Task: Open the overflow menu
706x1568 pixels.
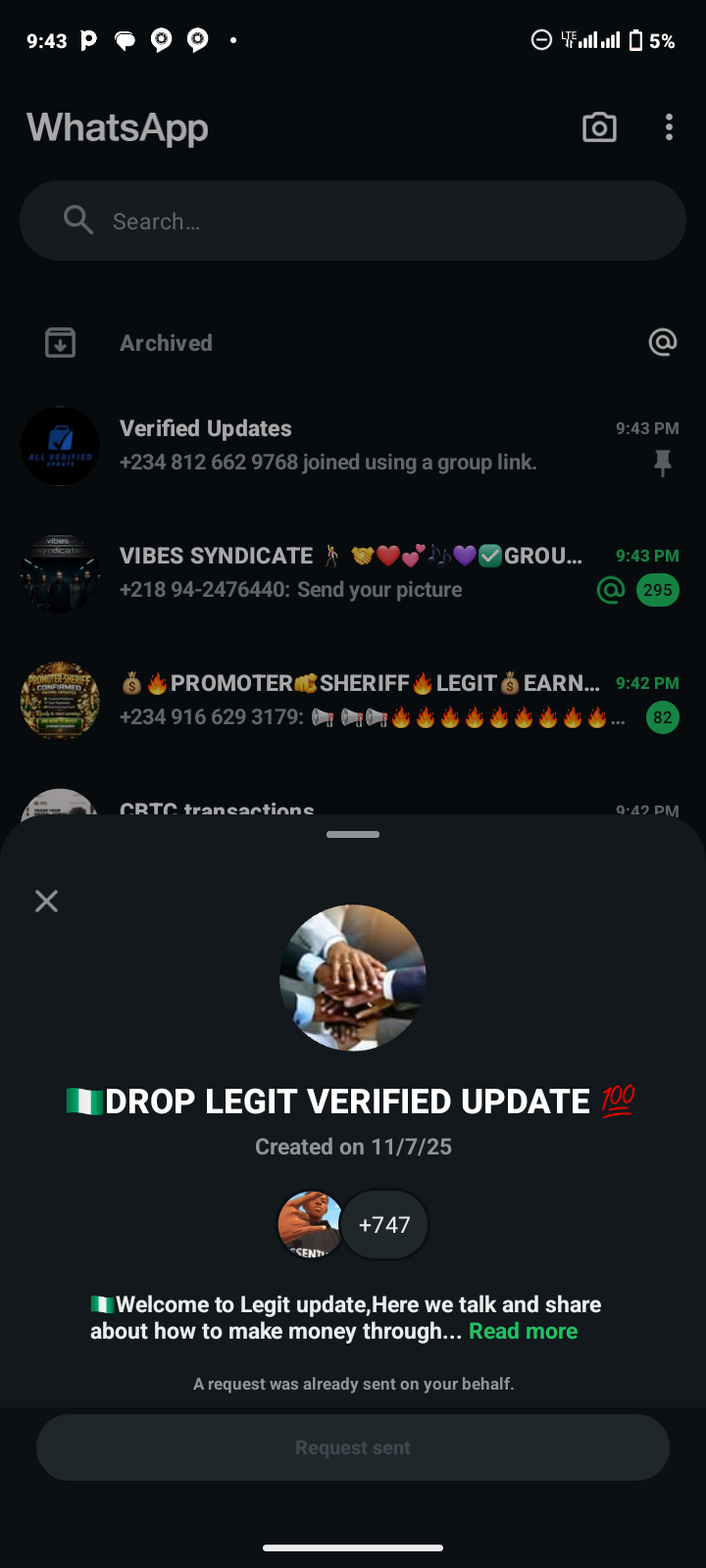Action: (x=669, y=127)
